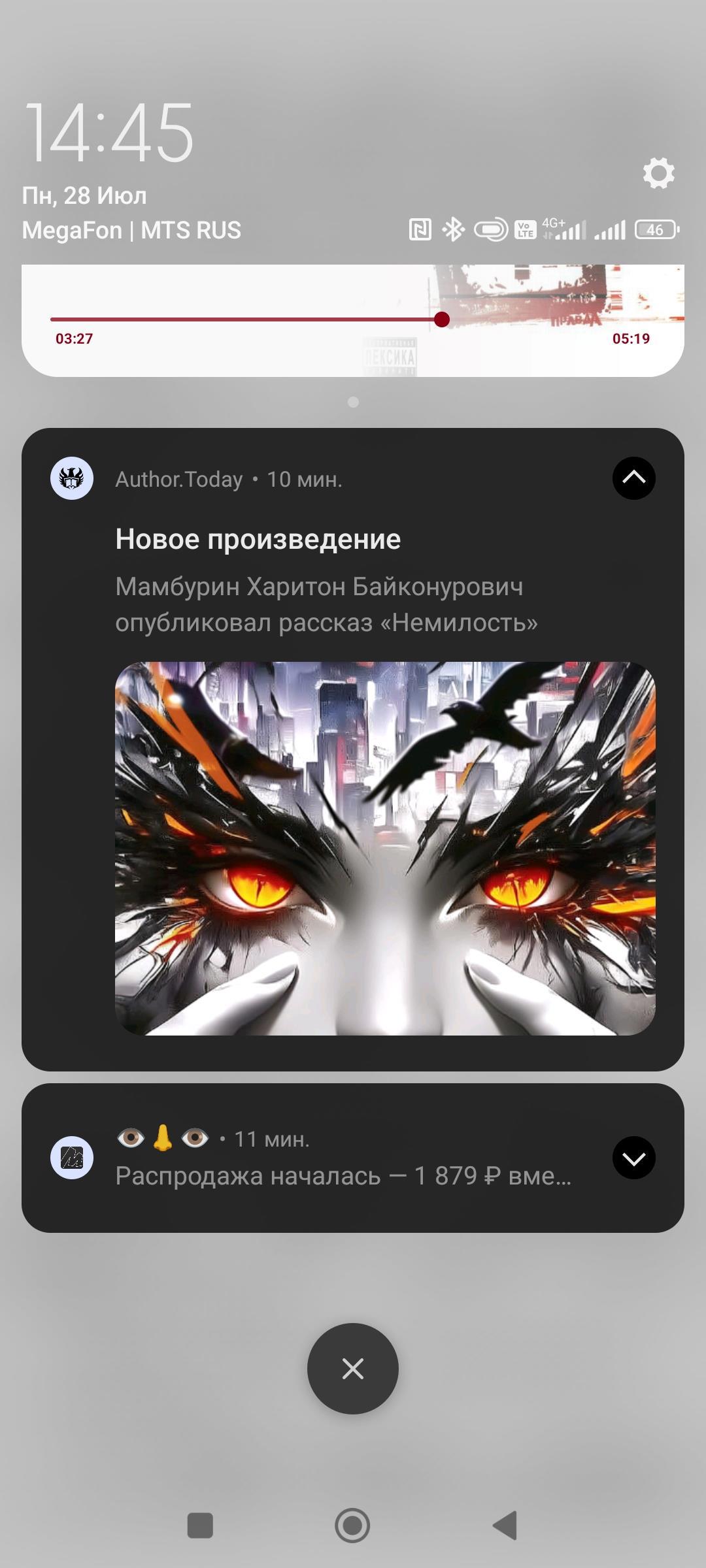706x1568 pixels.
Task: Go back with the navigation arrow
Action: (x=505, y=1526)
